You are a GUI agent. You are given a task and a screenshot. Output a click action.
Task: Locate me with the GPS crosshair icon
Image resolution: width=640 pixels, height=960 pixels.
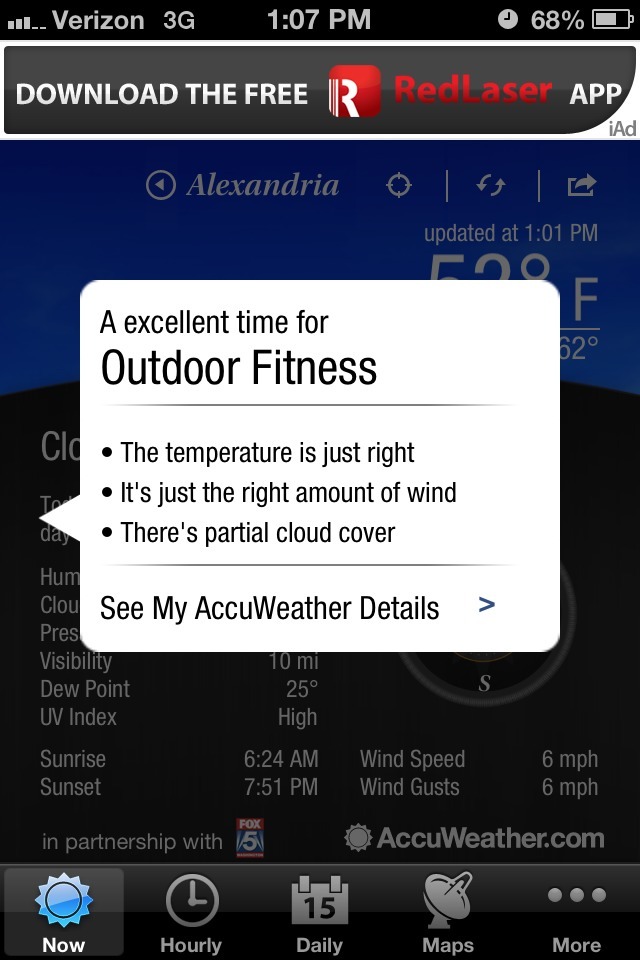pyautogui.click(x=399, y=186)
